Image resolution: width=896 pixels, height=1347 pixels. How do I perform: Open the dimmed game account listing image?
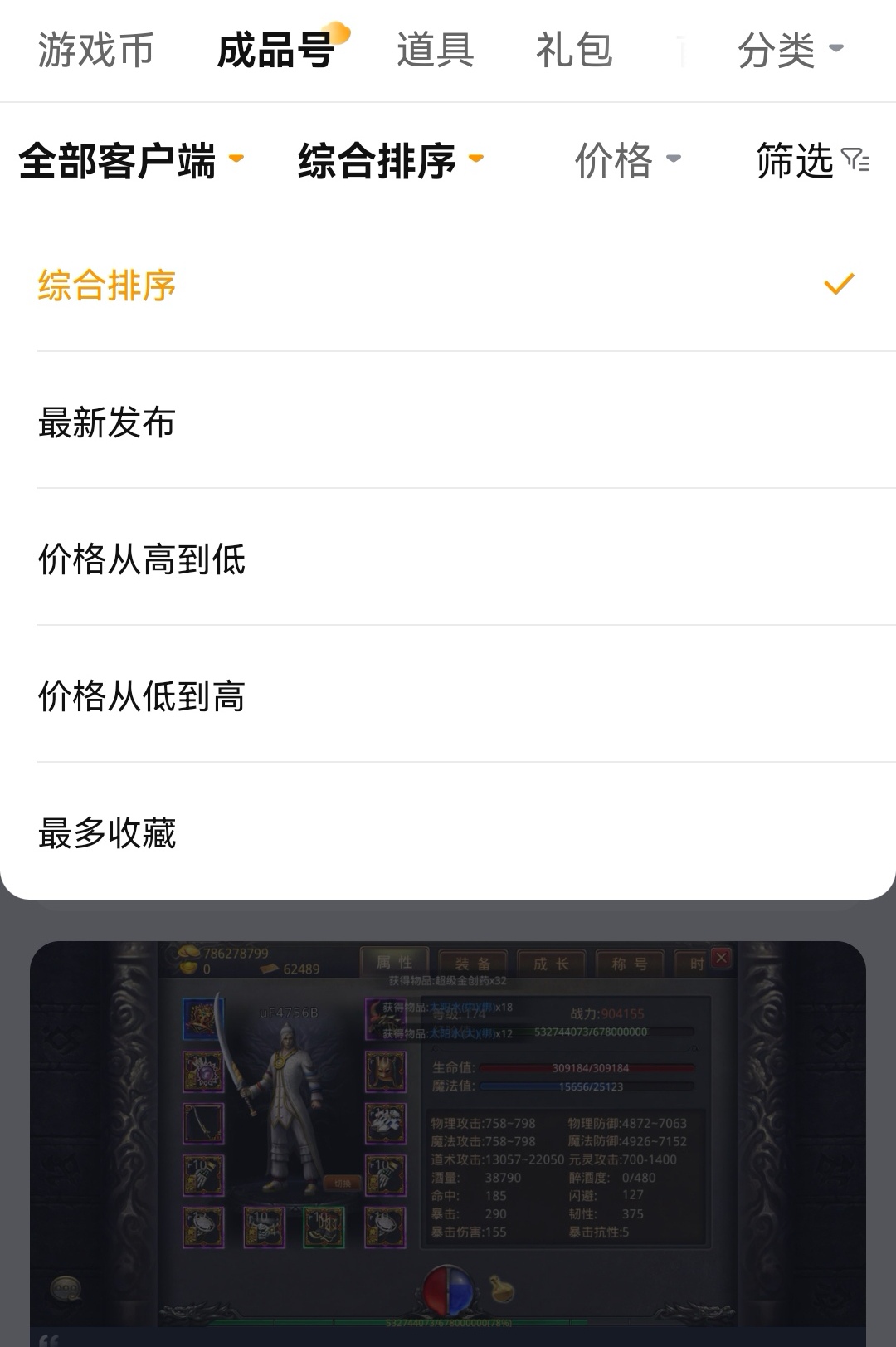(448, 1137)
